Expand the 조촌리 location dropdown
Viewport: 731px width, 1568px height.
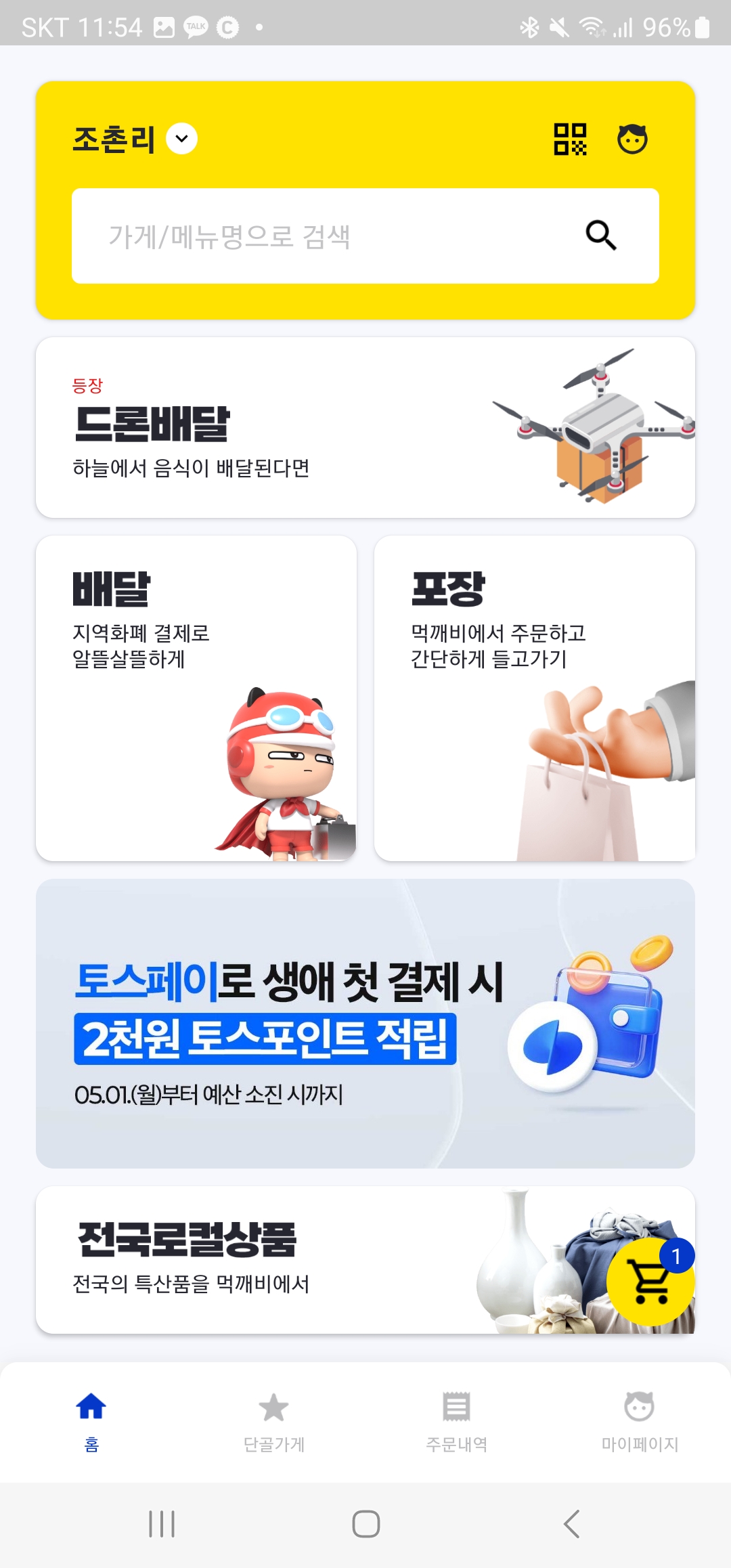[x=181, y=139]
